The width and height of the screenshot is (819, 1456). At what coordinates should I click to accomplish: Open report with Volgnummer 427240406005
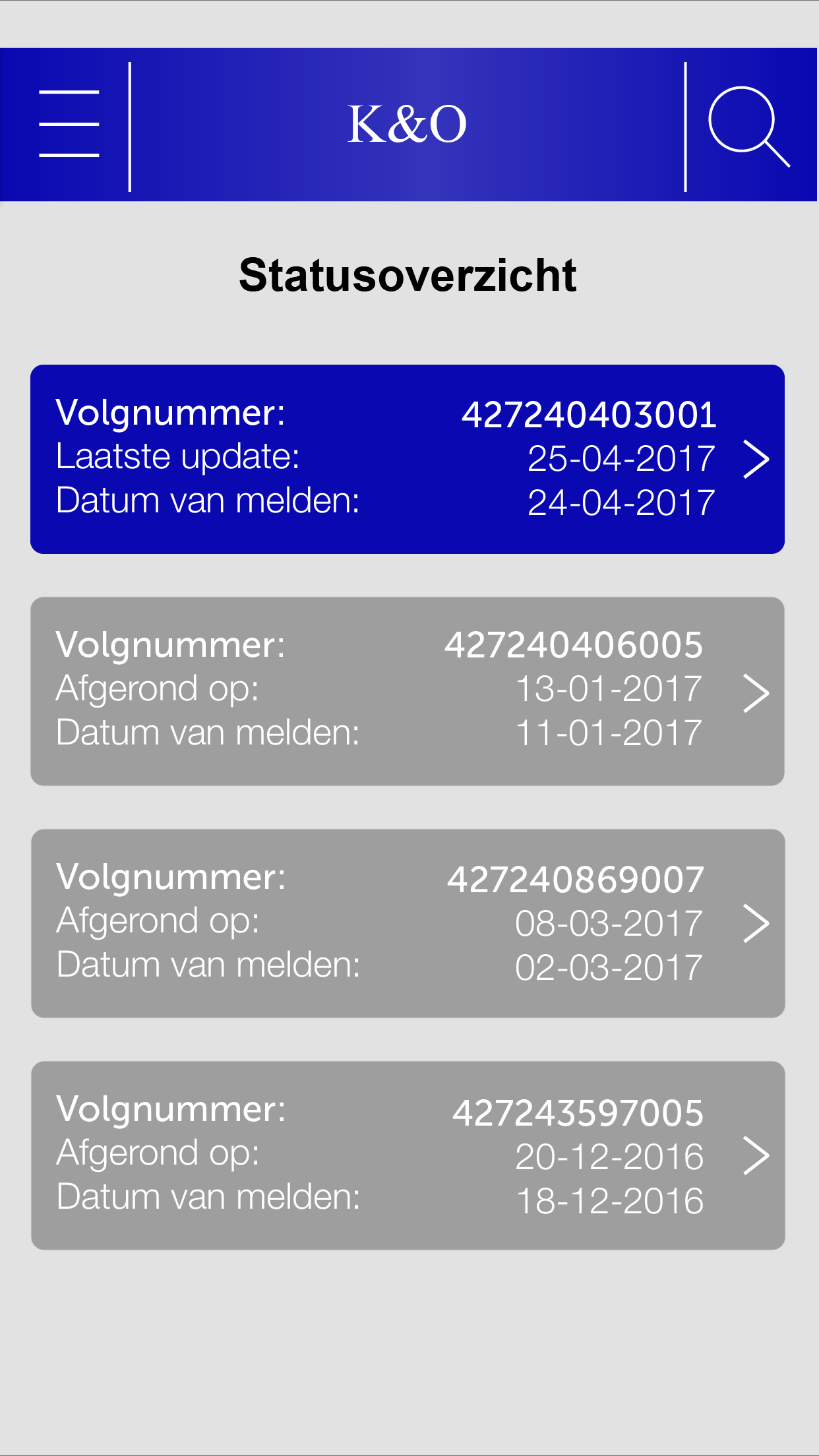(408, 691)
